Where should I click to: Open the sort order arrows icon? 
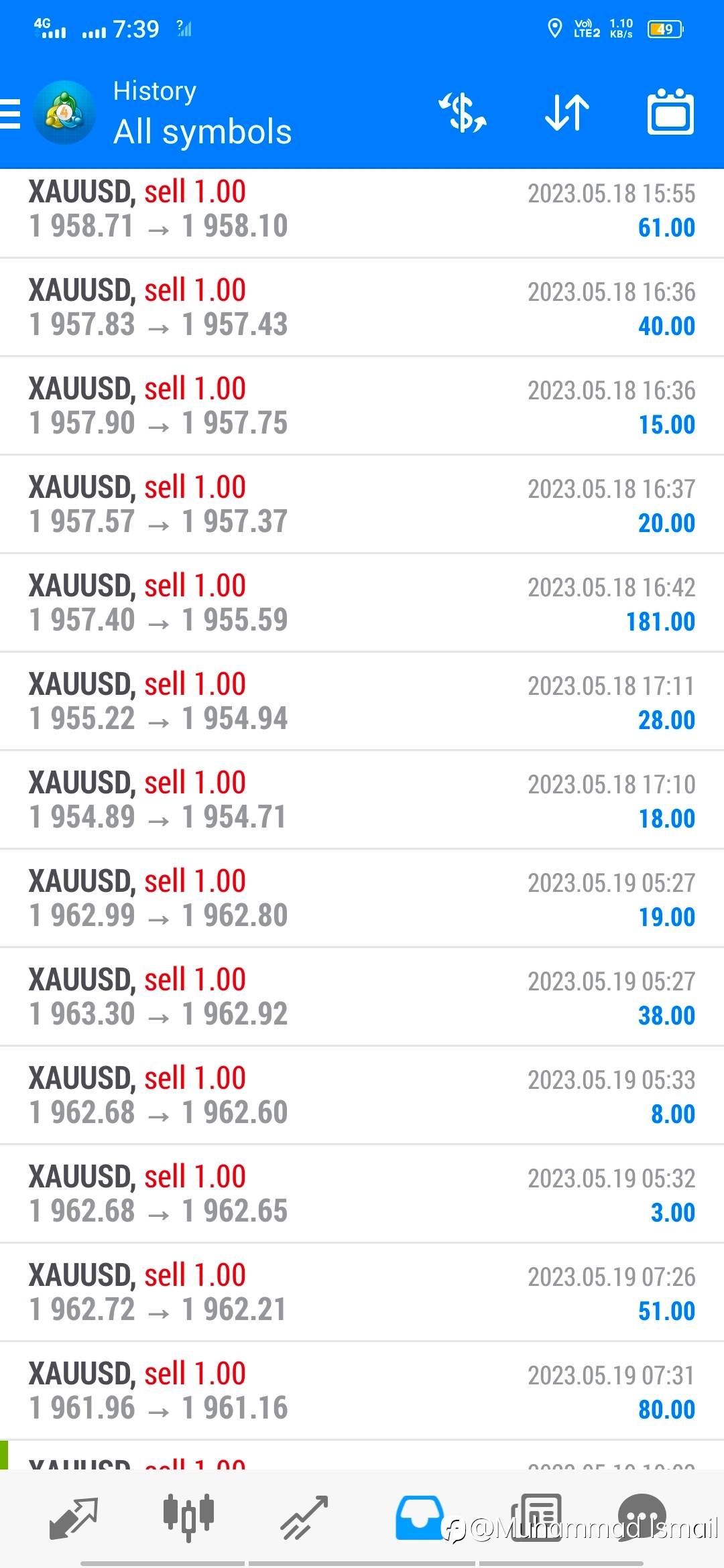(x=566, y=113)
